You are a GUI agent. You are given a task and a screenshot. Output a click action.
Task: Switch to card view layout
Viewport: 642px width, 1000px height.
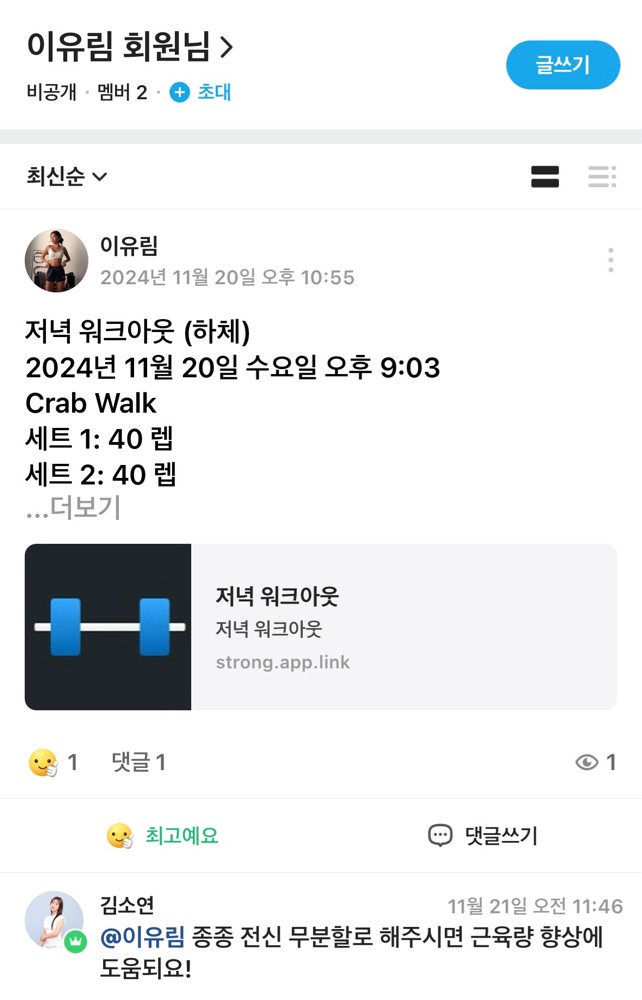pos(545,177)
